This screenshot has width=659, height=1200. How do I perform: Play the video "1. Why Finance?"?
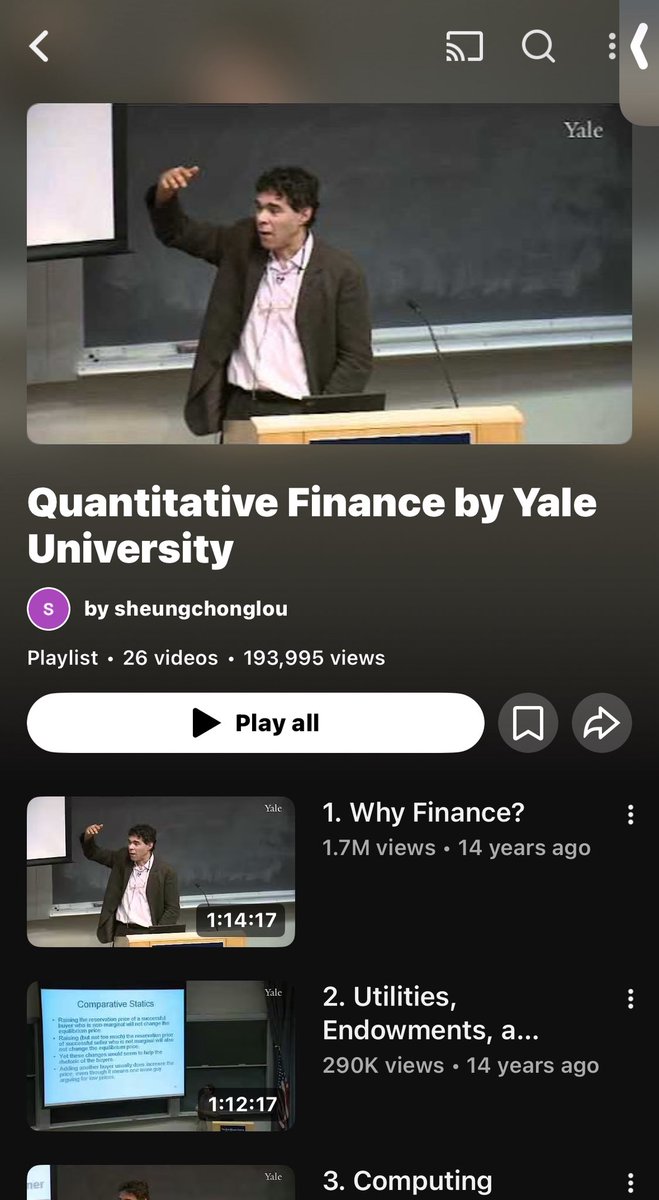pos(161,871)
